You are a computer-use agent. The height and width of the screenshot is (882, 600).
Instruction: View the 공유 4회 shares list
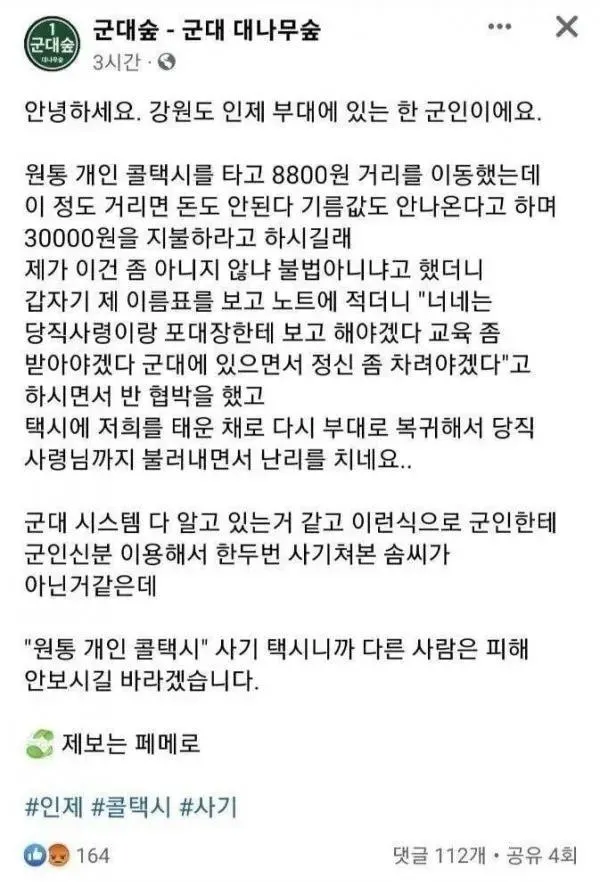click(x=542, y=856)
